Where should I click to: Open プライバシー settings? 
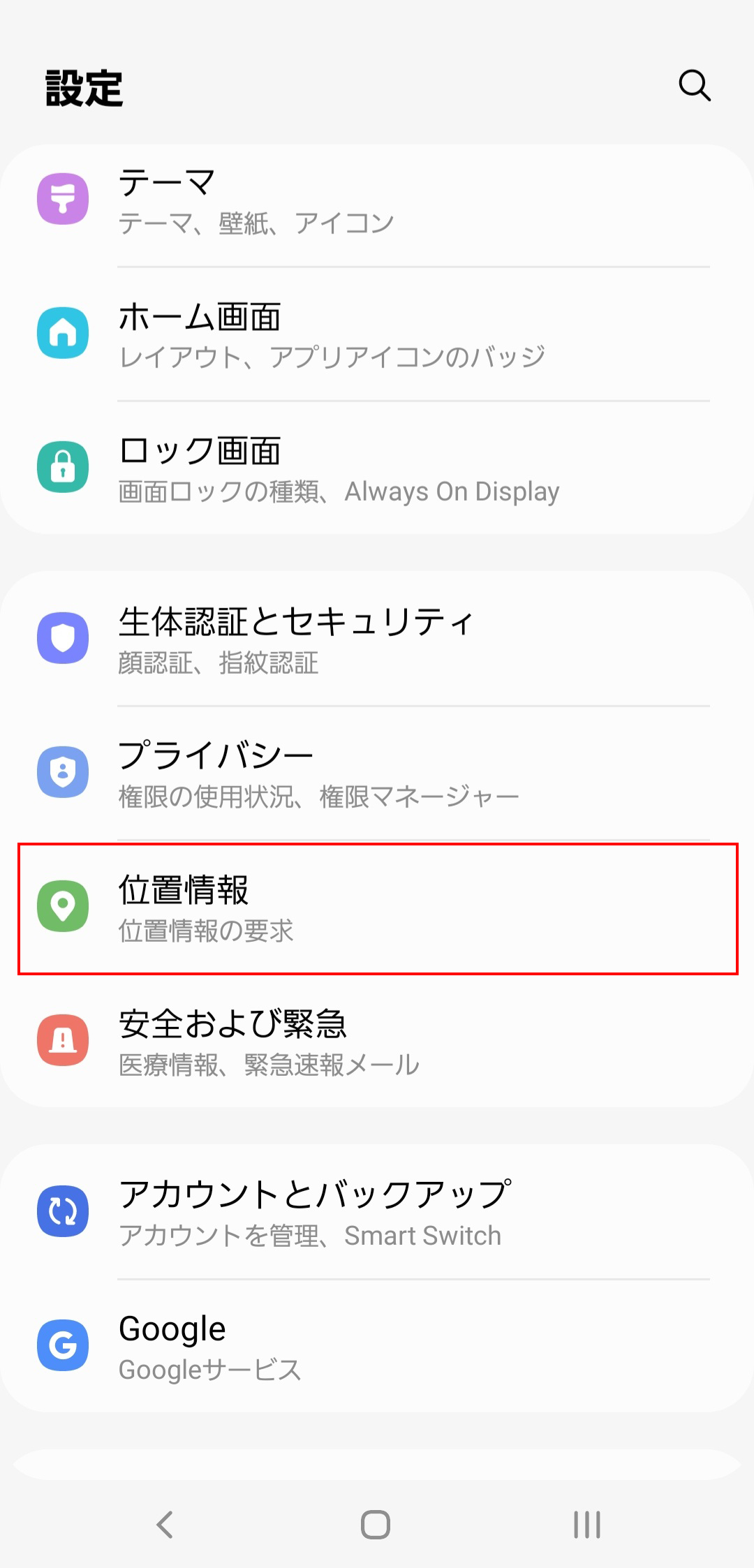click(x=377, y=773)
